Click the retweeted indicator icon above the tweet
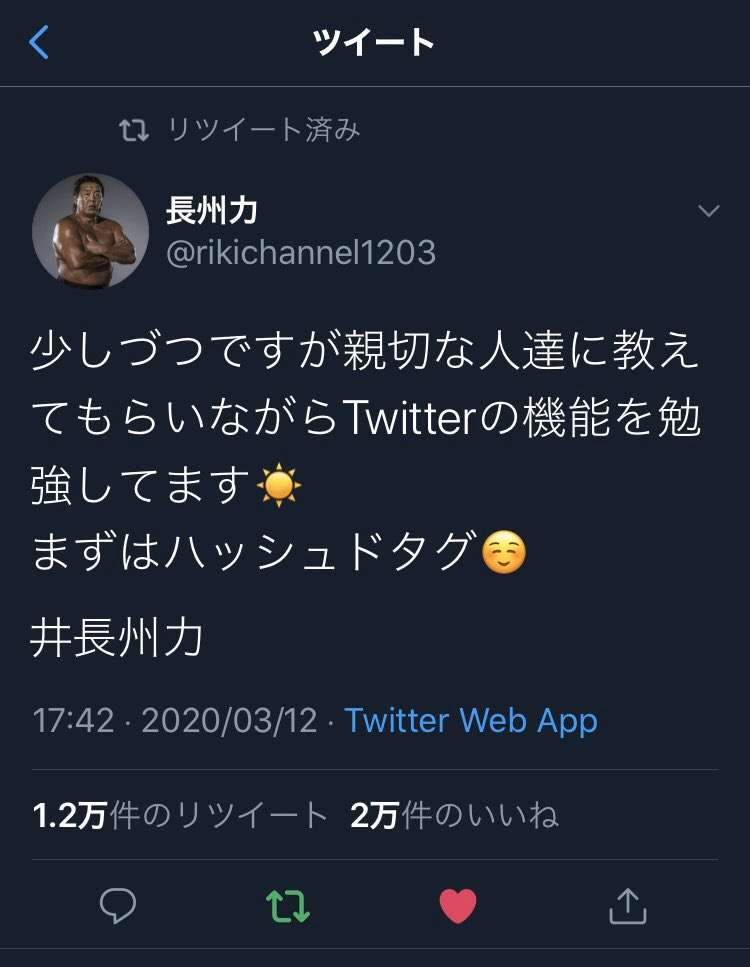Viewport: 750px width, 967px height. click(x=131, y=128)
